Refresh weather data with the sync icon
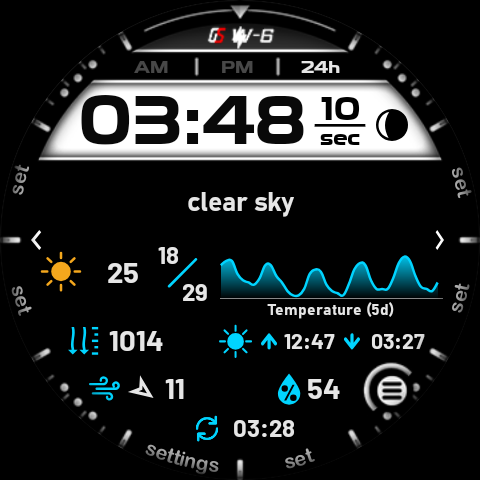The image size is (480, 480). [207, 429]
